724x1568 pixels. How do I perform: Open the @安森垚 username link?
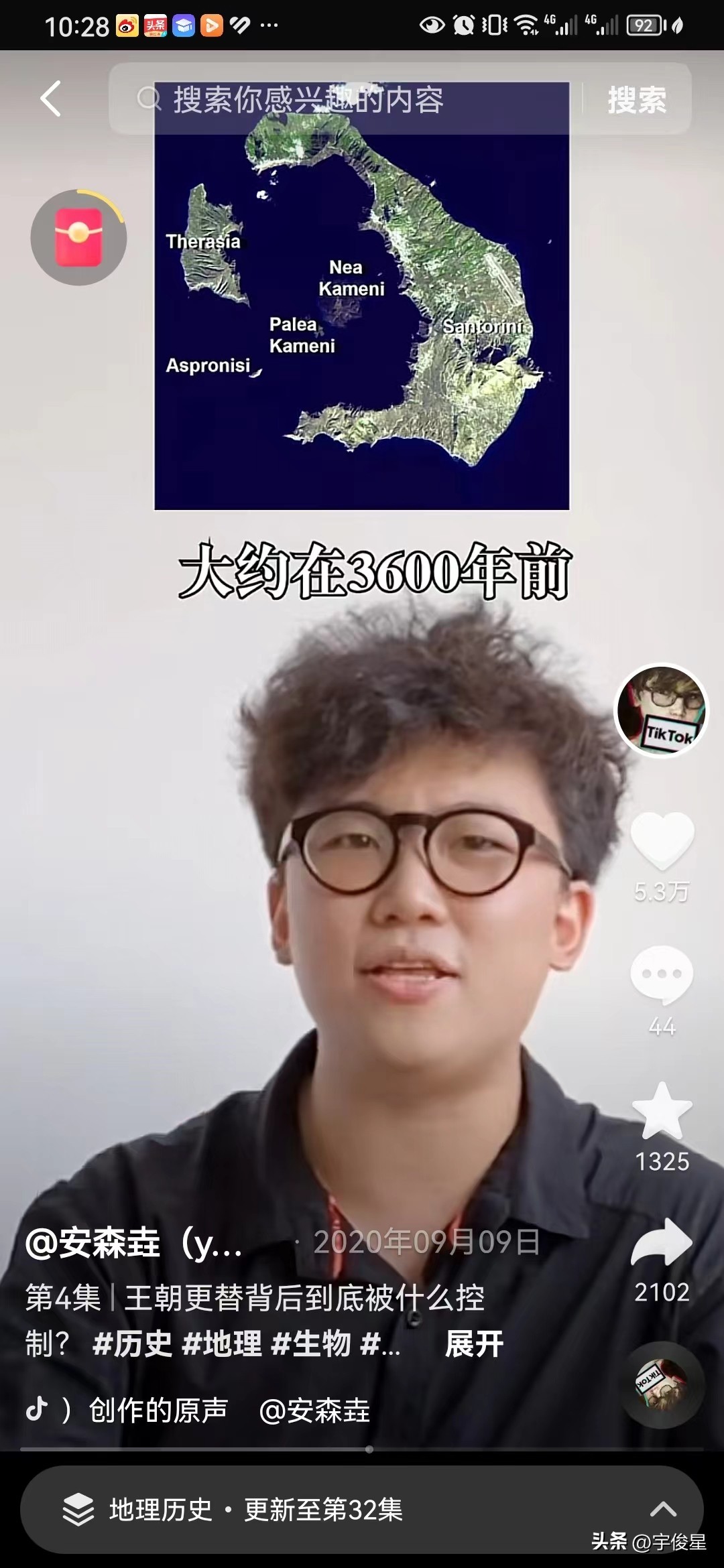pos(134,1244)
